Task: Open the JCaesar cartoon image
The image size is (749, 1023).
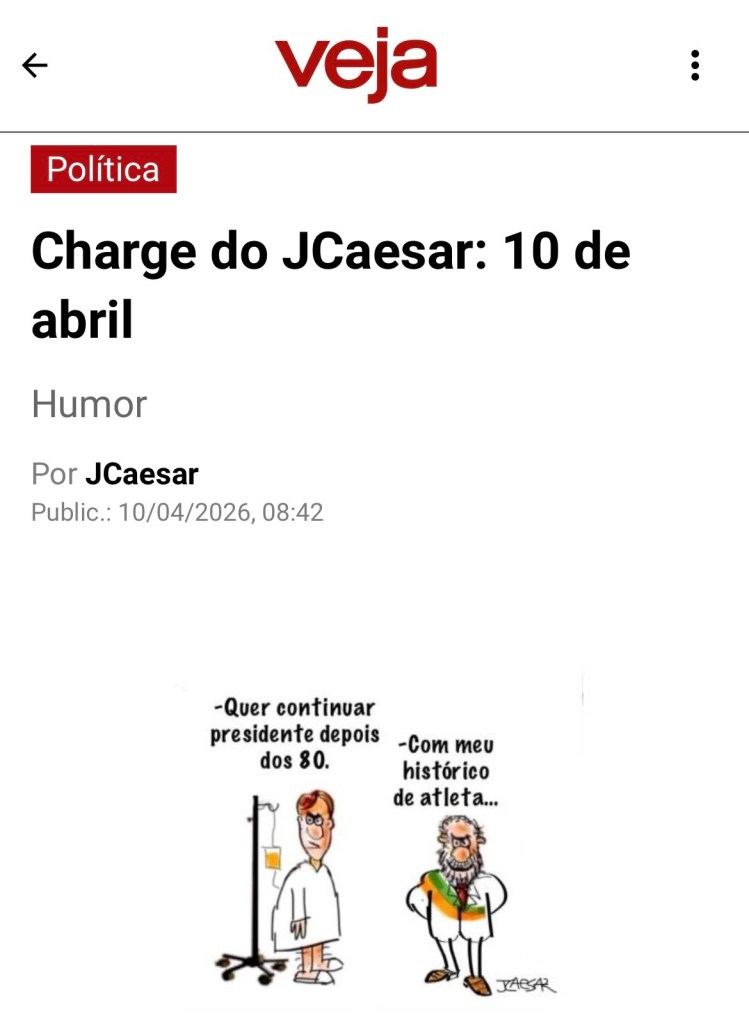Action: pyautogui.click(x=378, y=842)
